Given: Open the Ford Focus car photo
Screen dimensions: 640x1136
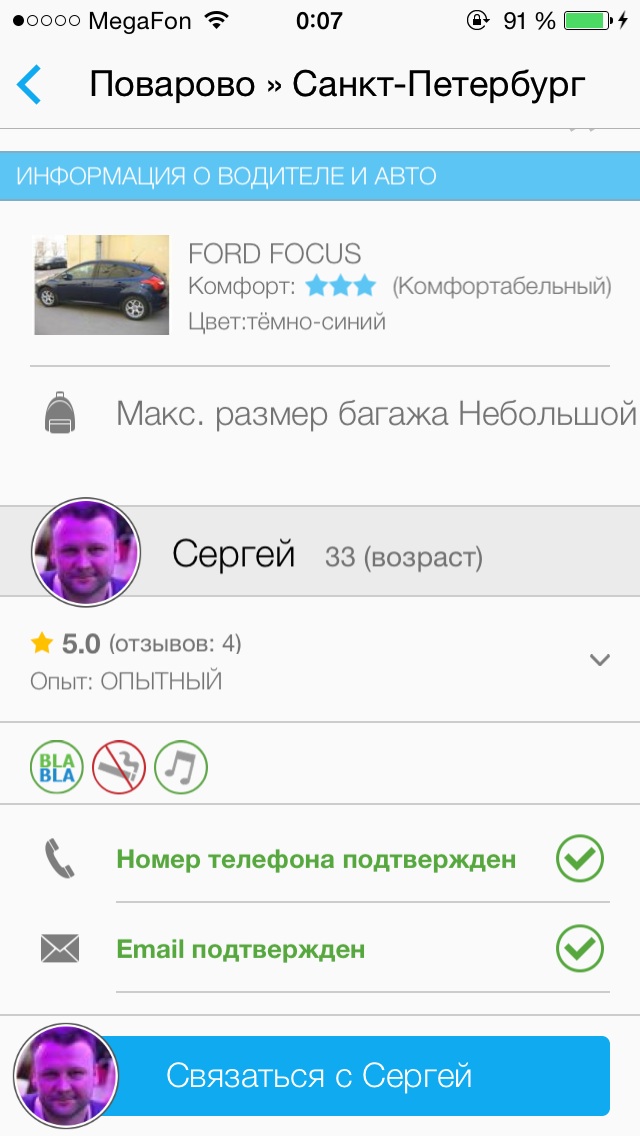Looking at the screenshot, I should click(x=101, y=285).
